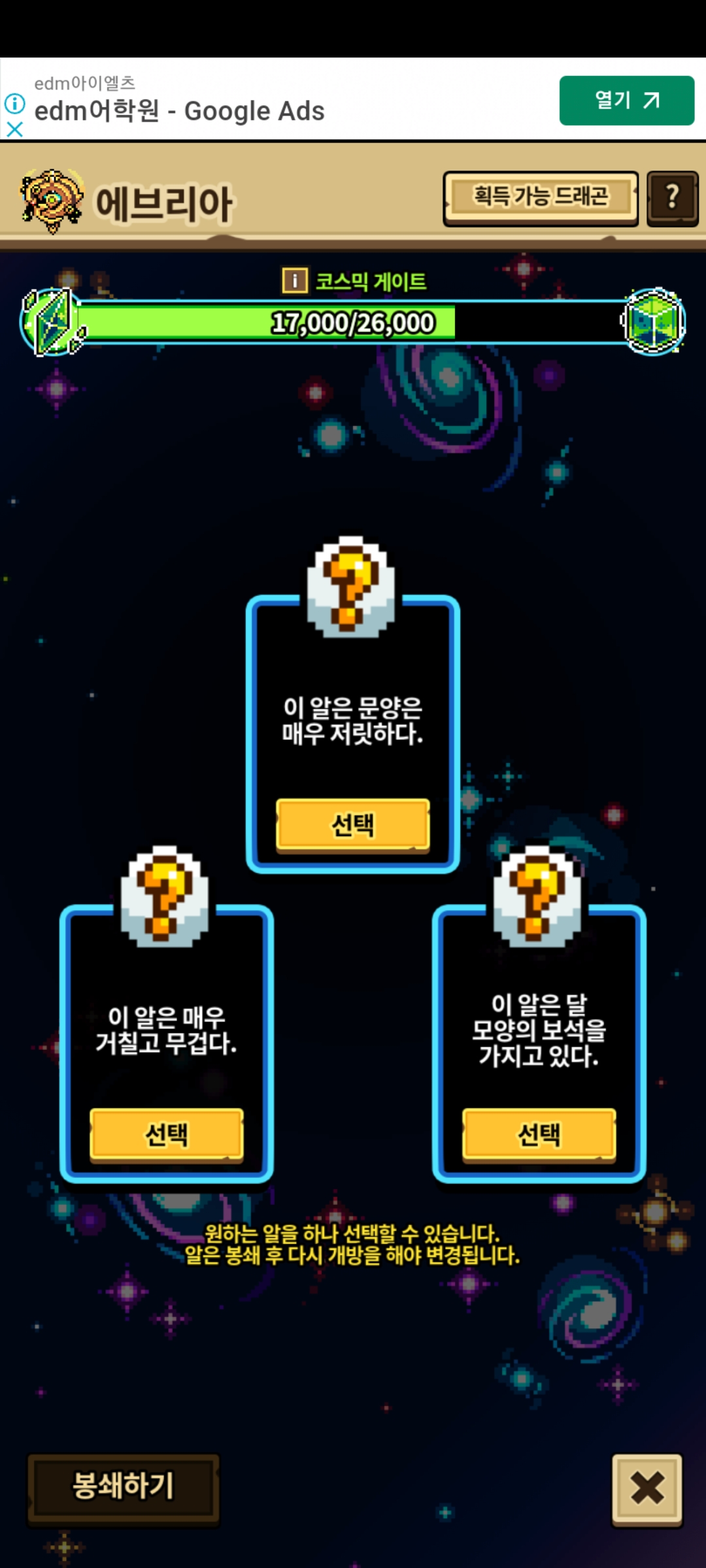Dismiss the ad banner
Screen dimensions: 706x1568
tap(14, 129)
